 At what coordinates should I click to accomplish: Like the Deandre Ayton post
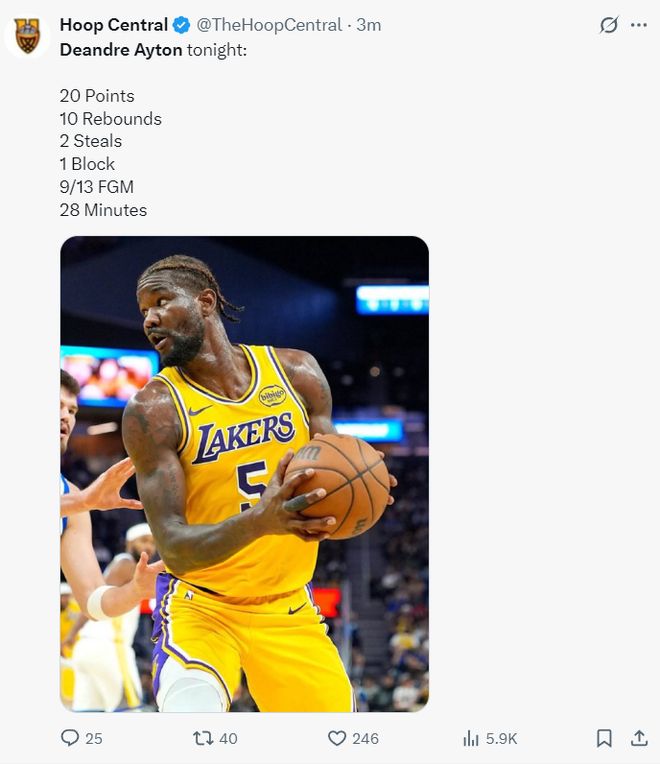pyautogui.click(x=338, y=738)
